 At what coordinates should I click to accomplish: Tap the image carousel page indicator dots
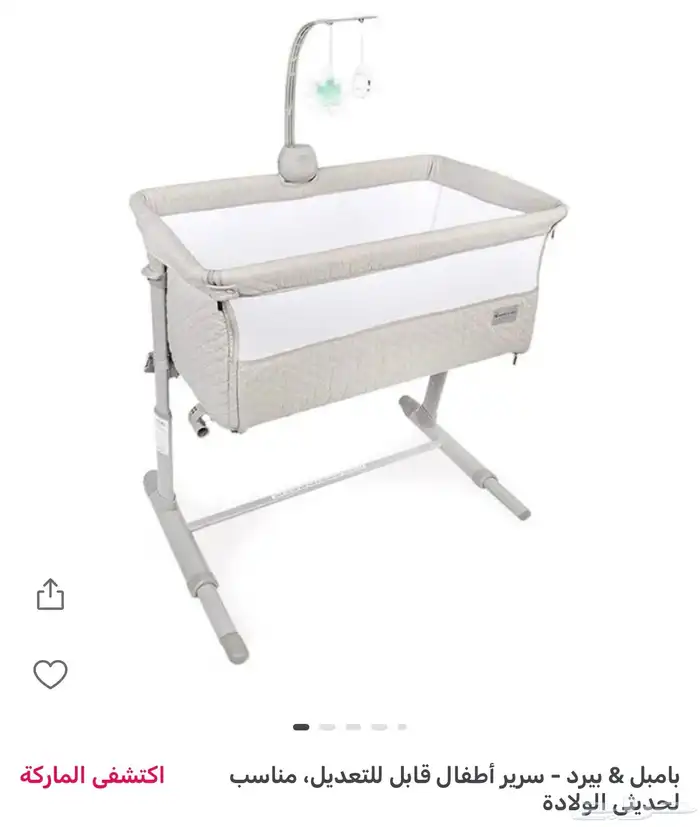point(350,727)
